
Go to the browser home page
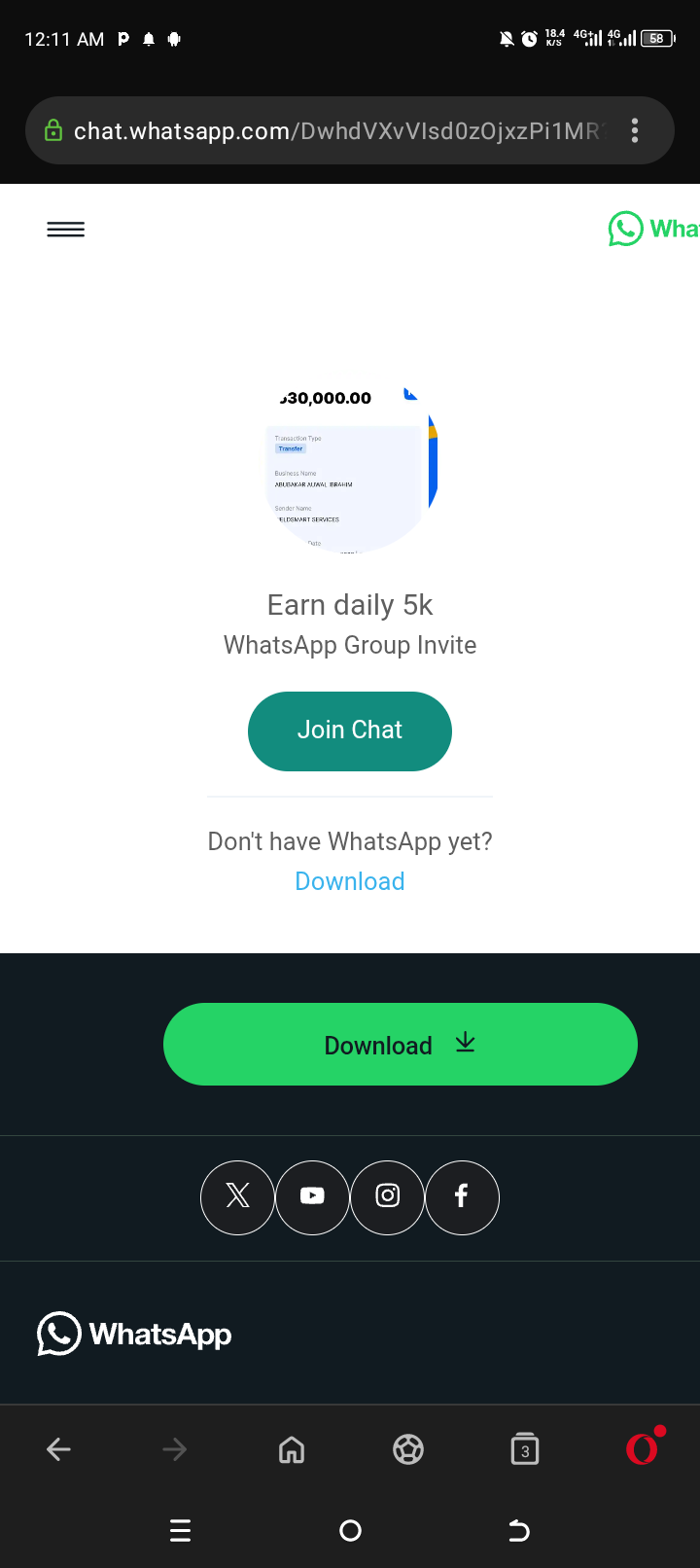pyautogui.click(x=292, y=1450)
